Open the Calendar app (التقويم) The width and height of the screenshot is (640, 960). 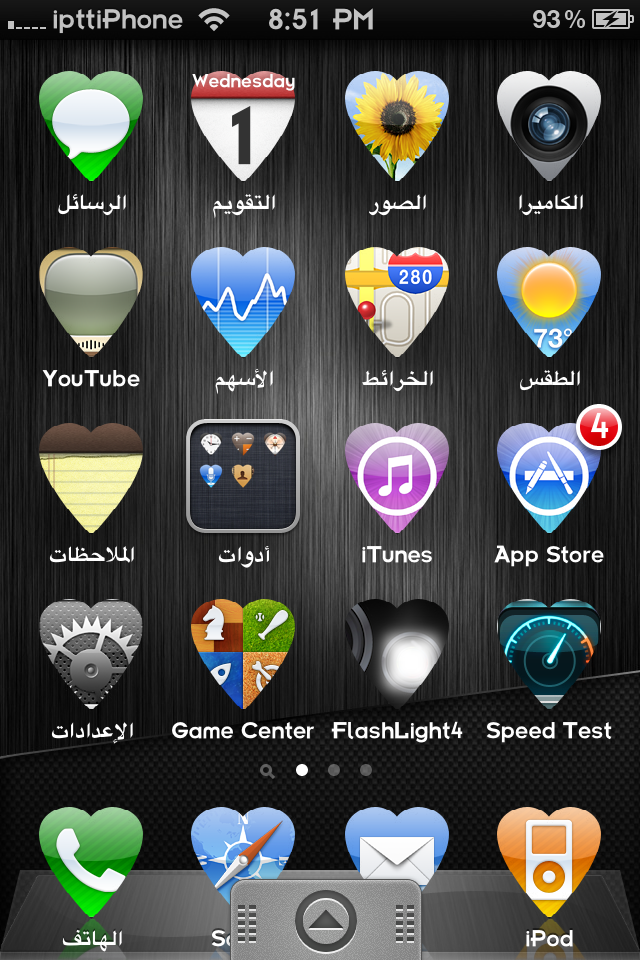point(243,125)
